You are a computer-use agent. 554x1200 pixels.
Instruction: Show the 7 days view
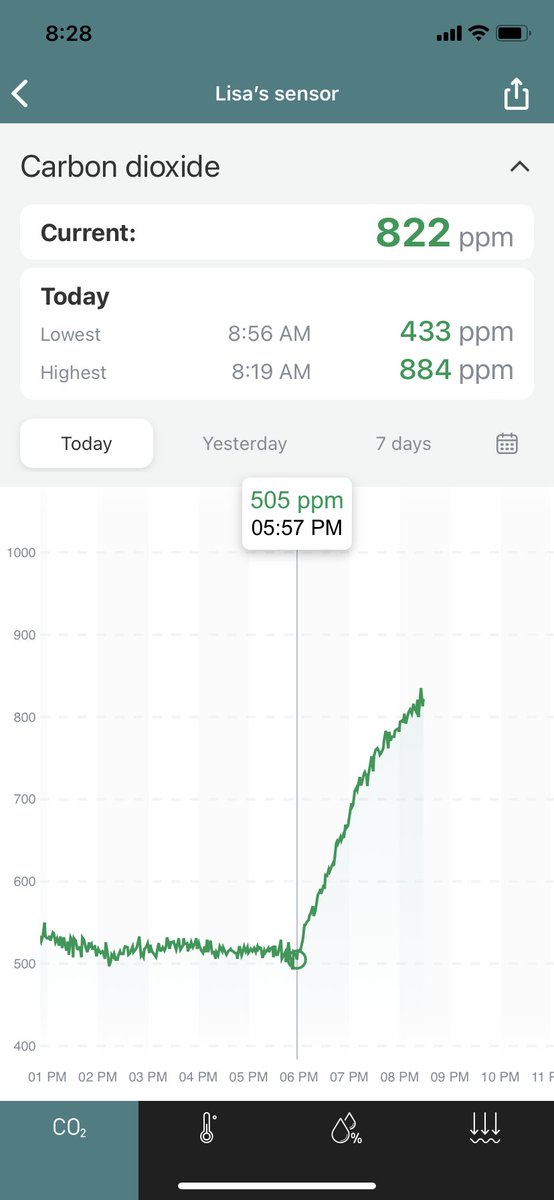pyautogui.click(x=403, y=443)
